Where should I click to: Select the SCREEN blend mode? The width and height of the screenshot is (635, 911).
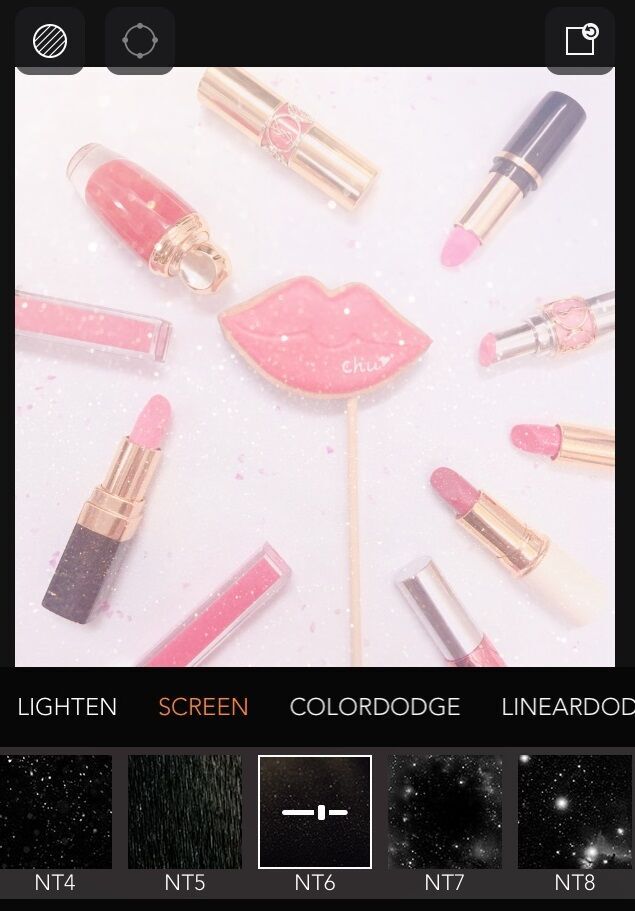pyautogui.click(x=203, y=707)
